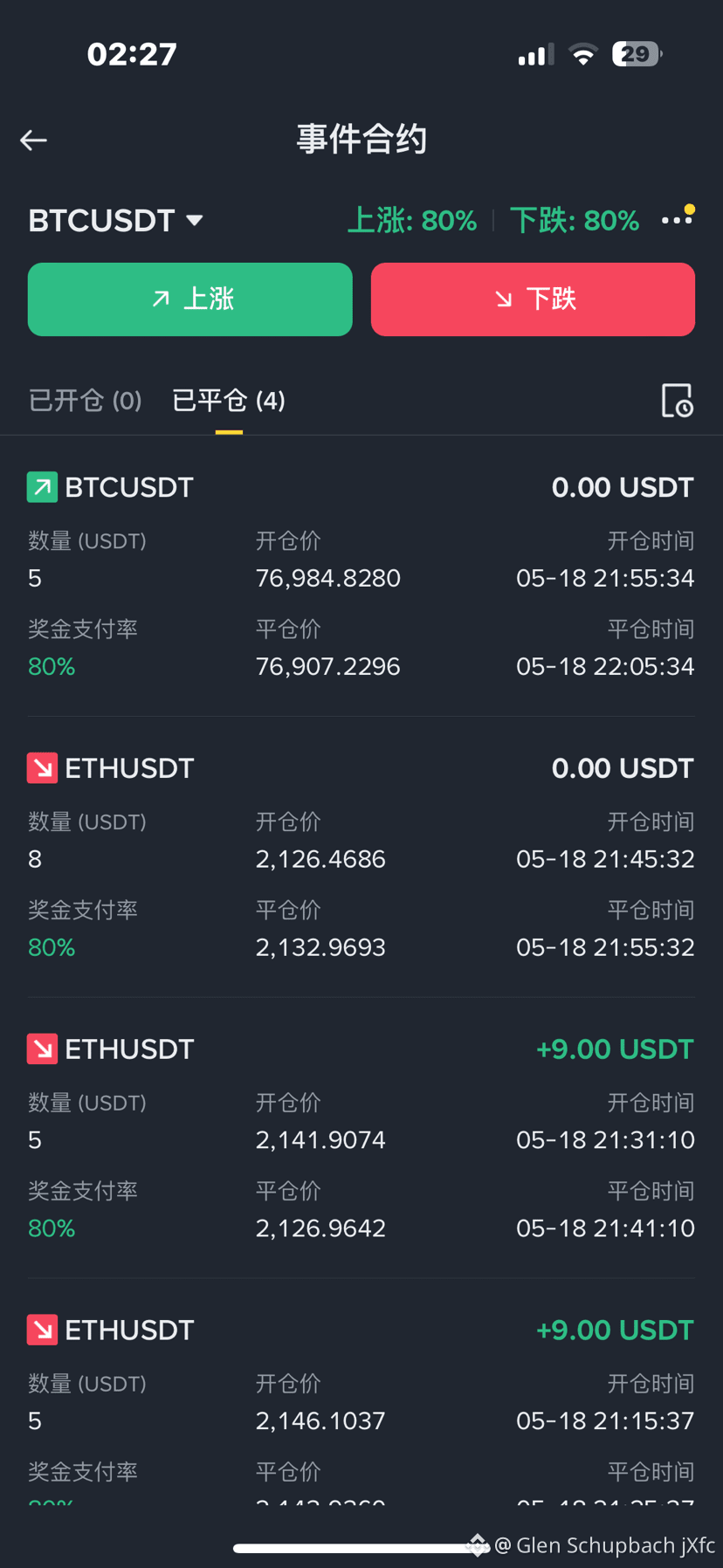Switch to the 已开仓 (0) tab
The width and height of the screenshot is (723, 1568).
coord(86,401)
